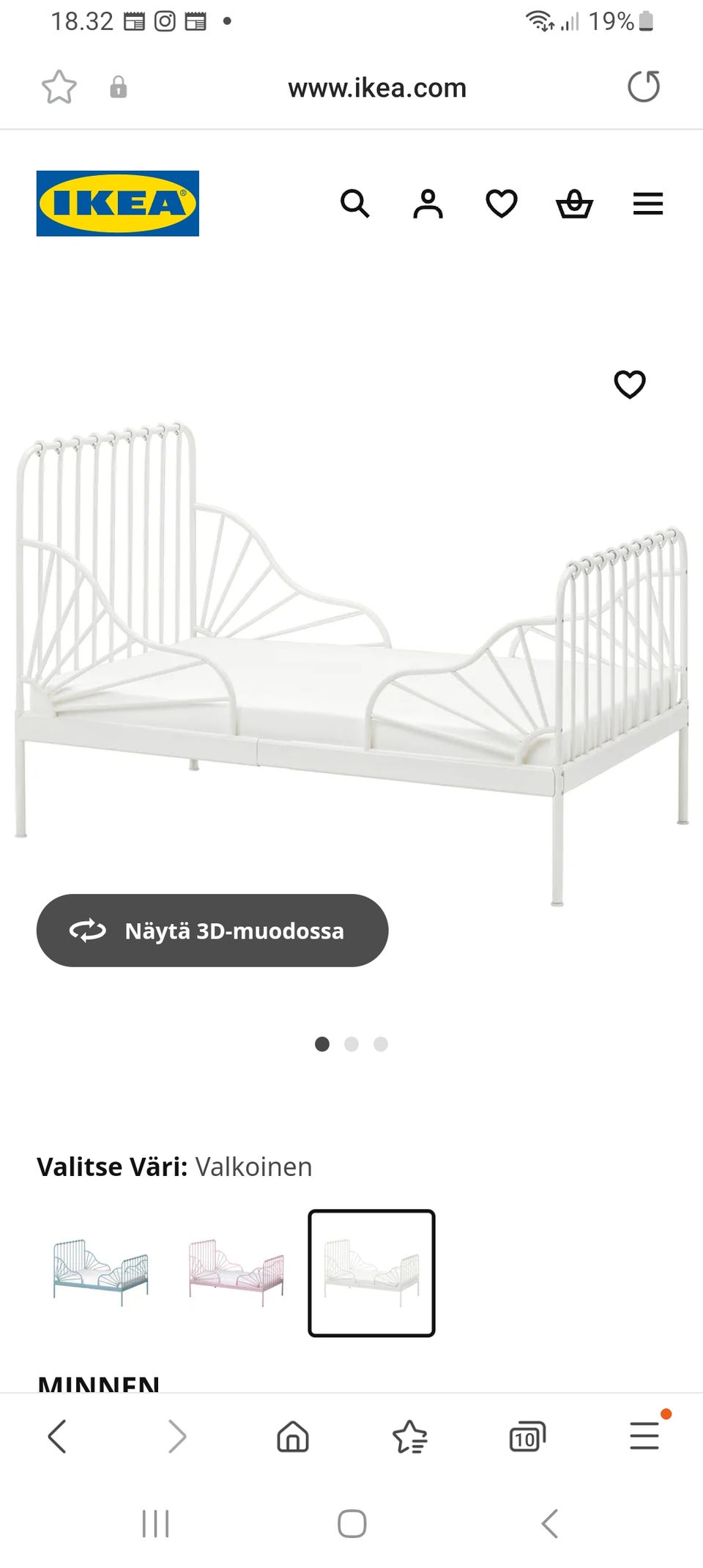The image size is (703, 1568).
Task: Go to the IKEA home page via logo
Action: coord(118,204)
